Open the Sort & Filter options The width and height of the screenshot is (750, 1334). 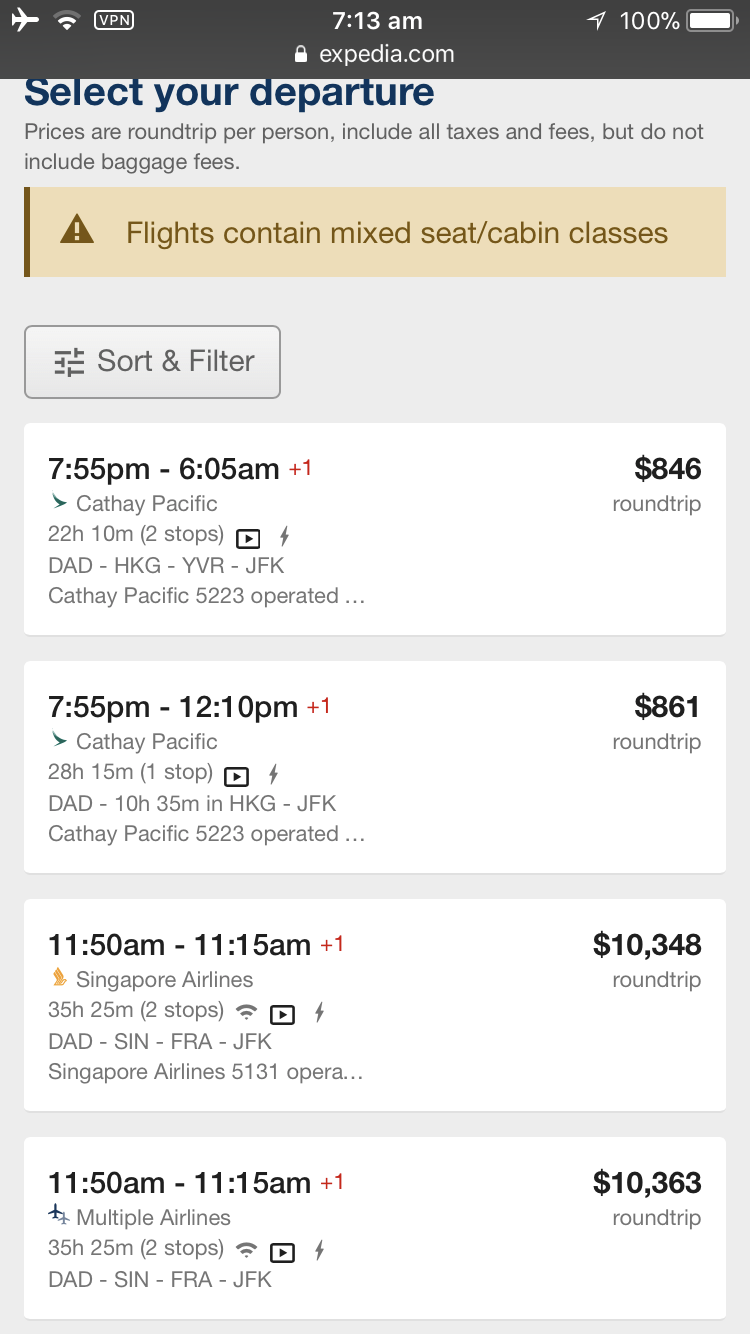click(152, 362)
